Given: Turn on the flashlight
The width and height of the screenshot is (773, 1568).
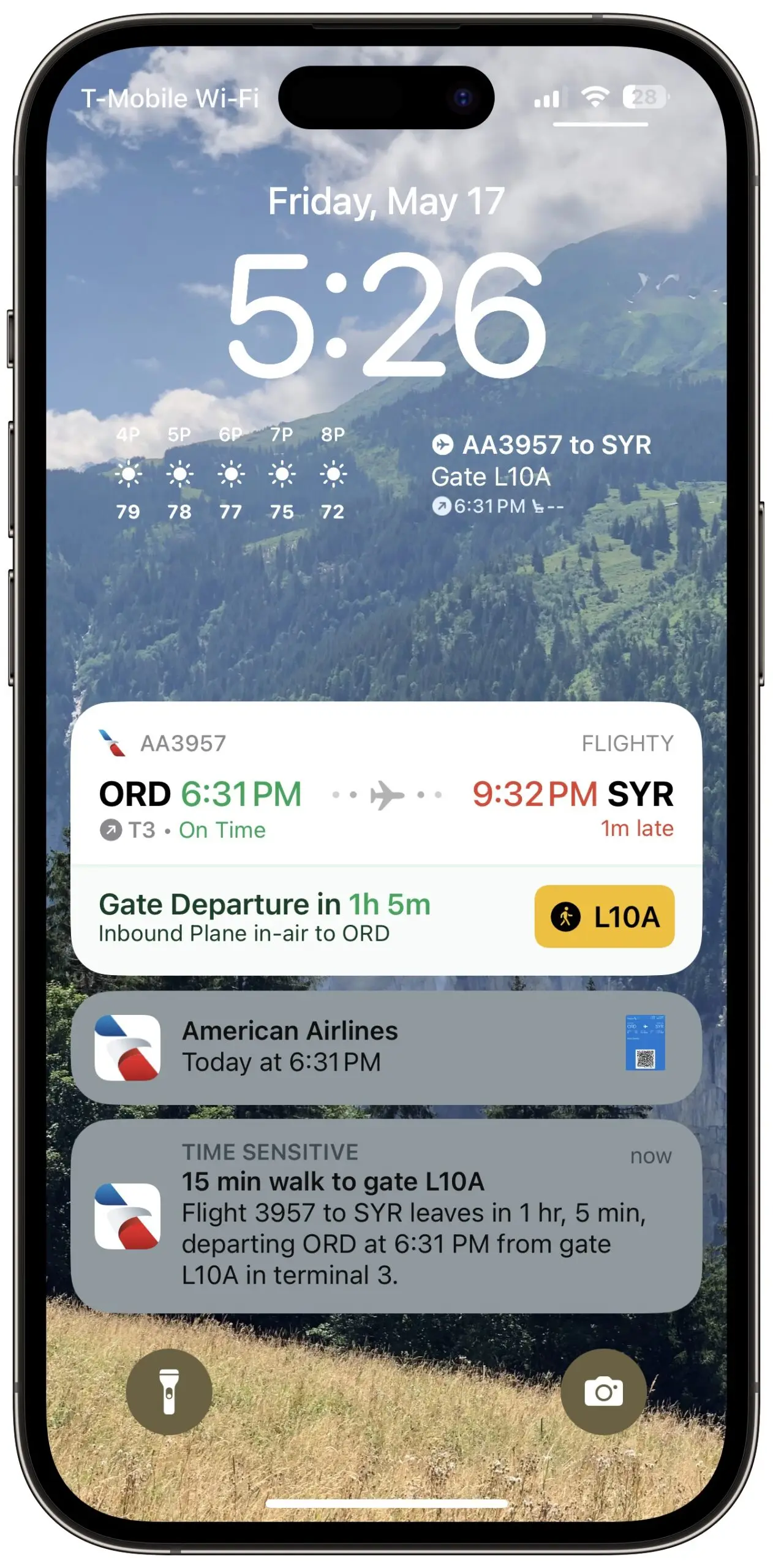Looking at the screenshot, I should pyautogui.click(x=169, y=1391).
